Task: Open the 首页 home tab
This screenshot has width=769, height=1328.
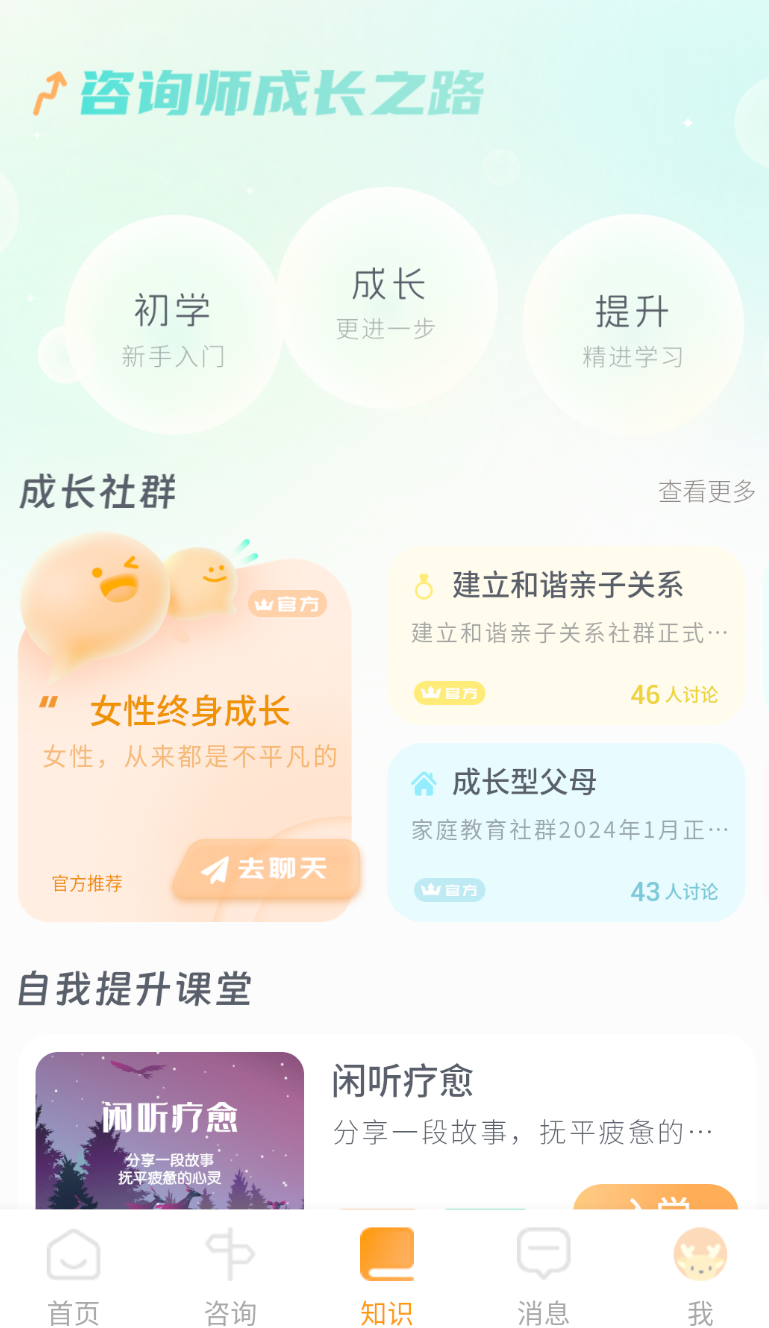Action: tap(71, 1271)
